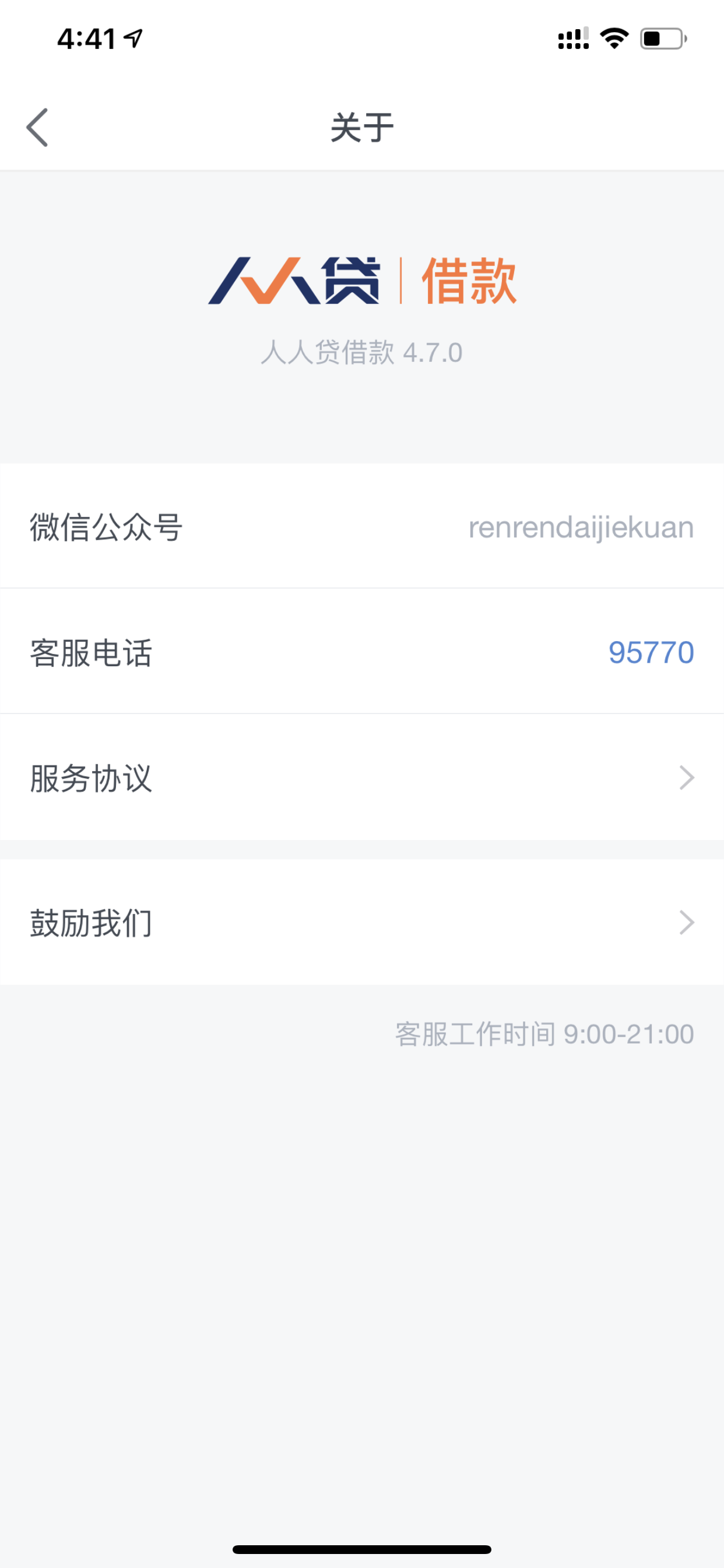Call customer service number 95770

(651, 653)
